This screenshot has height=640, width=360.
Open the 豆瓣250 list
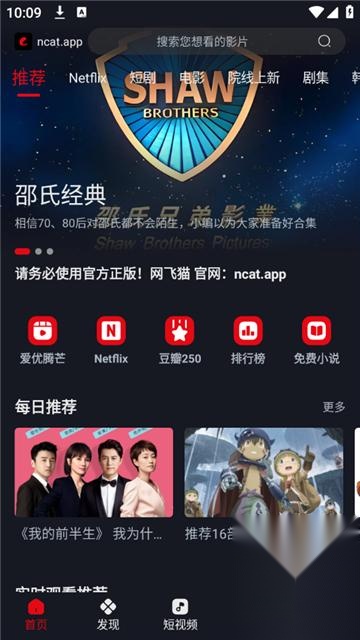pos(180,340)
